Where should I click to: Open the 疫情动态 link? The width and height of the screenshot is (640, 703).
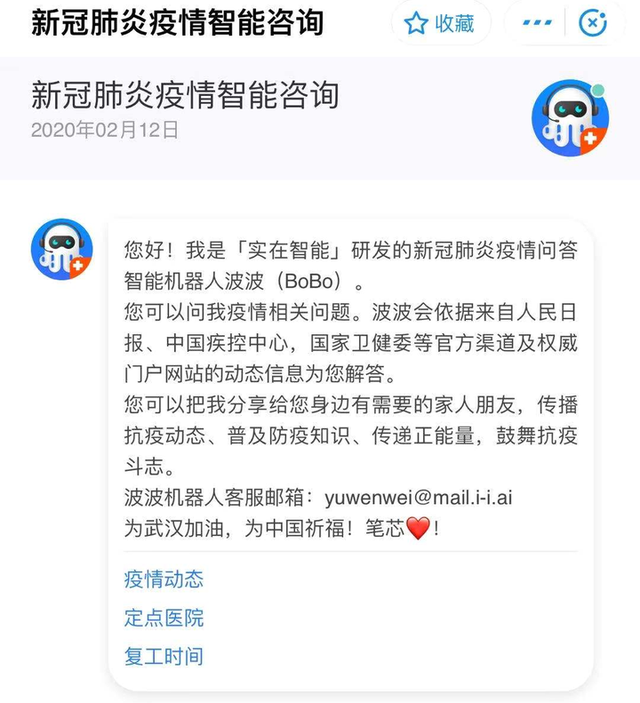point(164,579)
